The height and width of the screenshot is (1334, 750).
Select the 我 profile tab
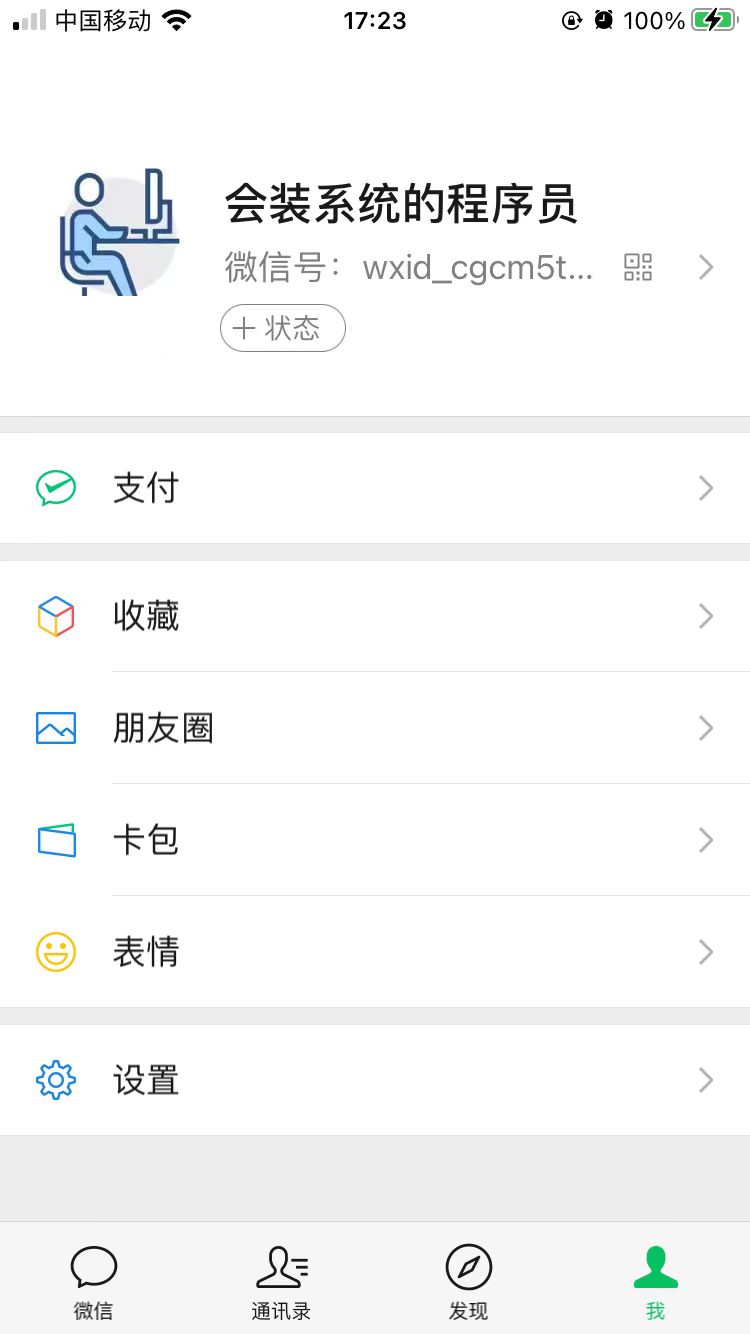click(x=656, y=1282)
